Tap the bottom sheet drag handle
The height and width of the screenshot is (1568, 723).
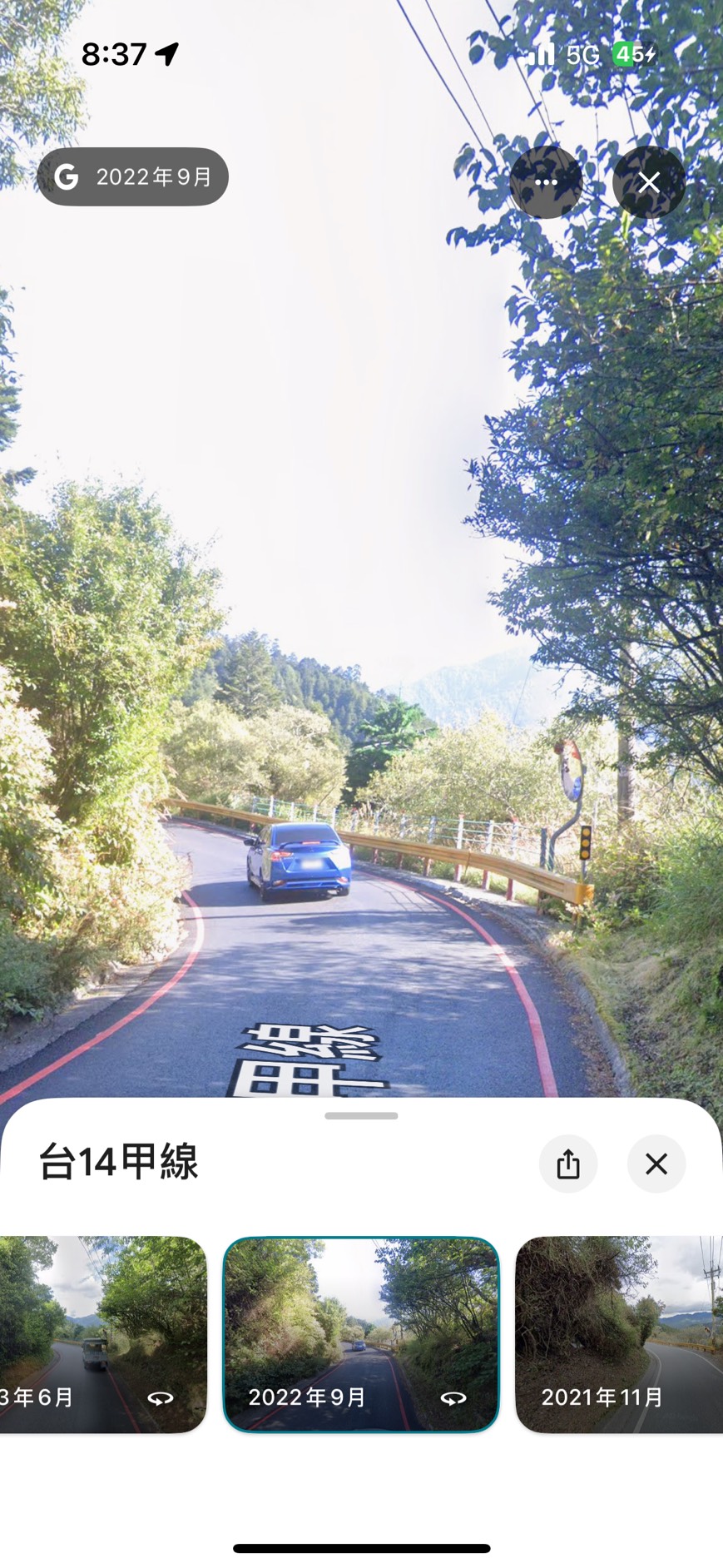[x=361, y=1116]
